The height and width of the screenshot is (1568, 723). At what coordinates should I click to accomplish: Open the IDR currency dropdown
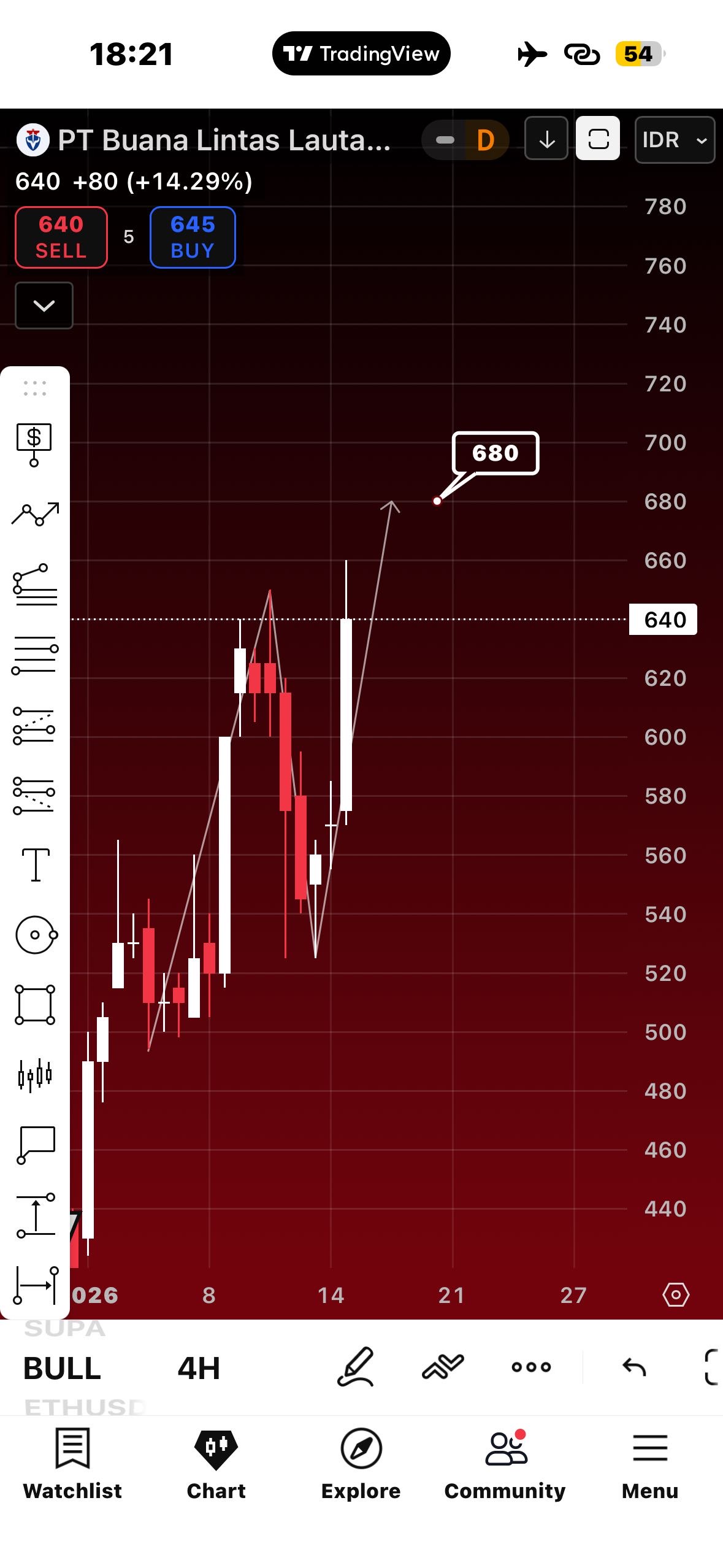point(674,140)
